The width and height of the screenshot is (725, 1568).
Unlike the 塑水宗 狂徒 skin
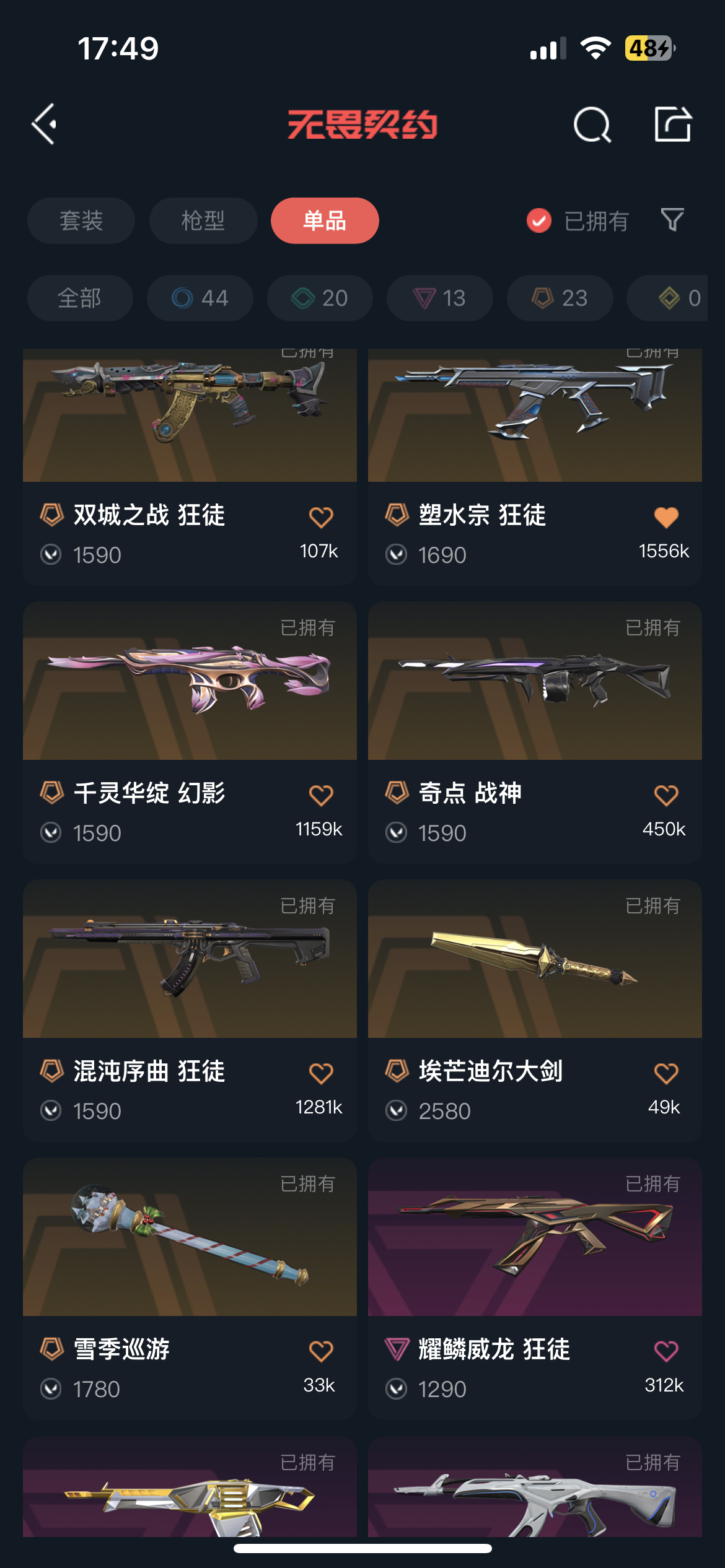point(666,516)
